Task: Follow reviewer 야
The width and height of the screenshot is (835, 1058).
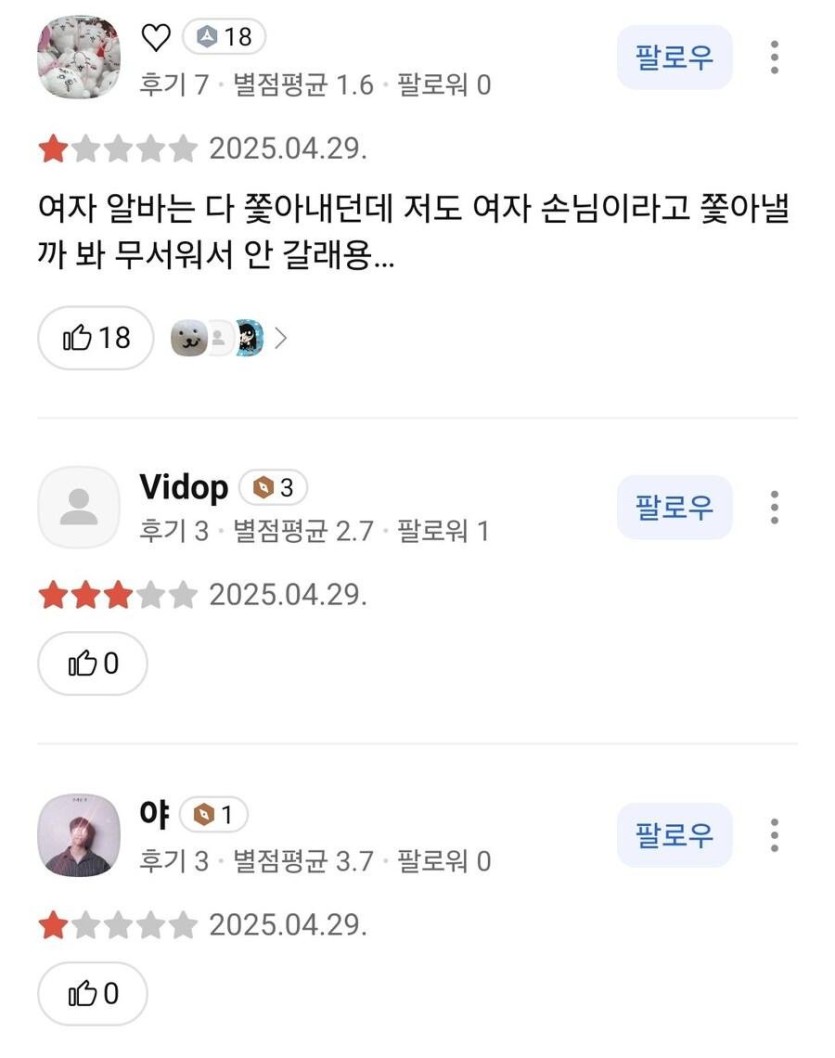Action: (x=674, y=834)
